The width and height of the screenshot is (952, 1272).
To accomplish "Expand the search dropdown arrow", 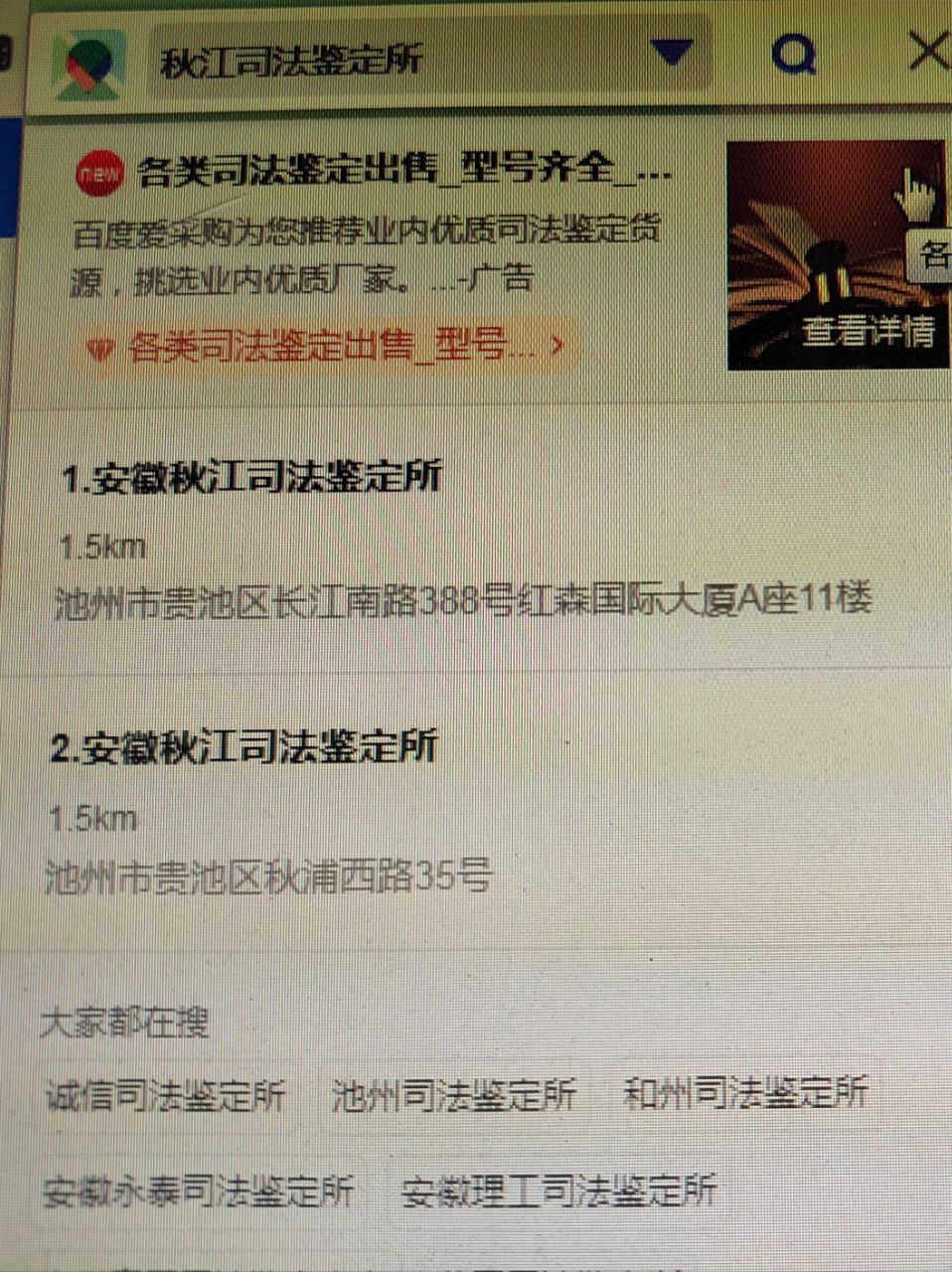I will pos(671,52).
